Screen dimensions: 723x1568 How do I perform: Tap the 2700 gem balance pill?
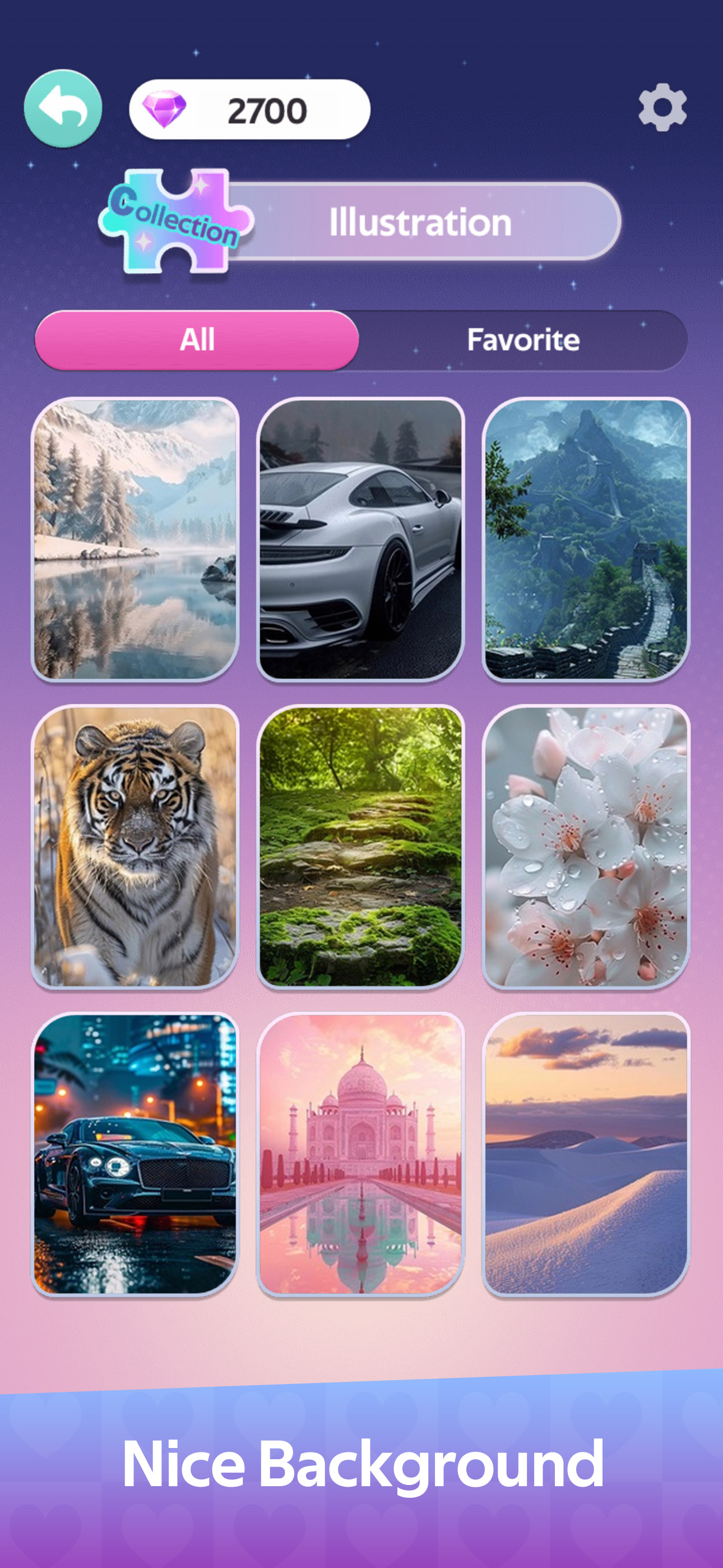(249, 110)
